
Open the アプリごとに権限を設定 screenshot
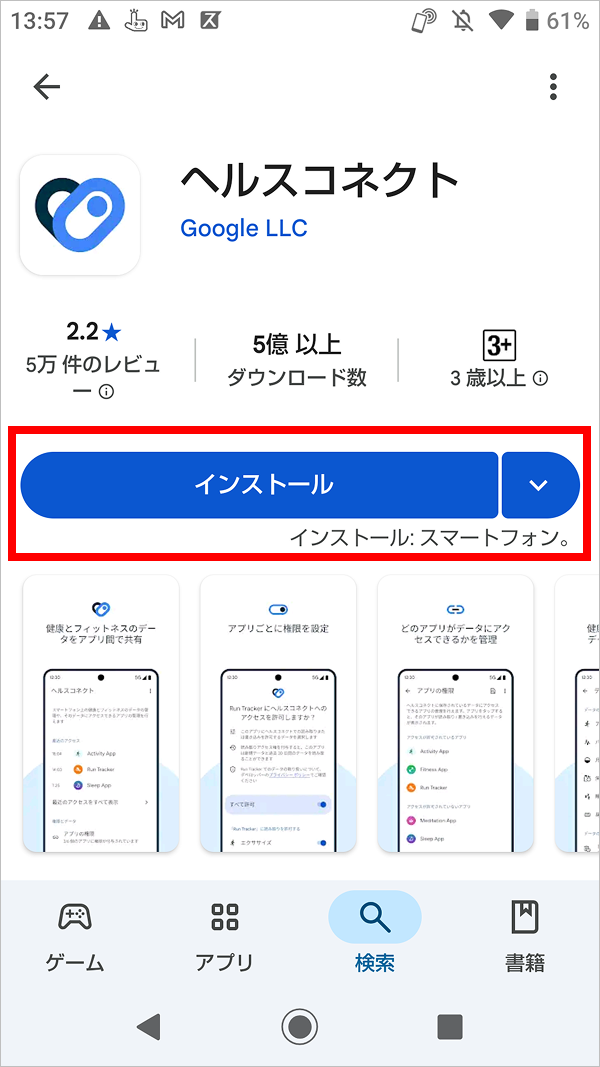coord(278,714)
